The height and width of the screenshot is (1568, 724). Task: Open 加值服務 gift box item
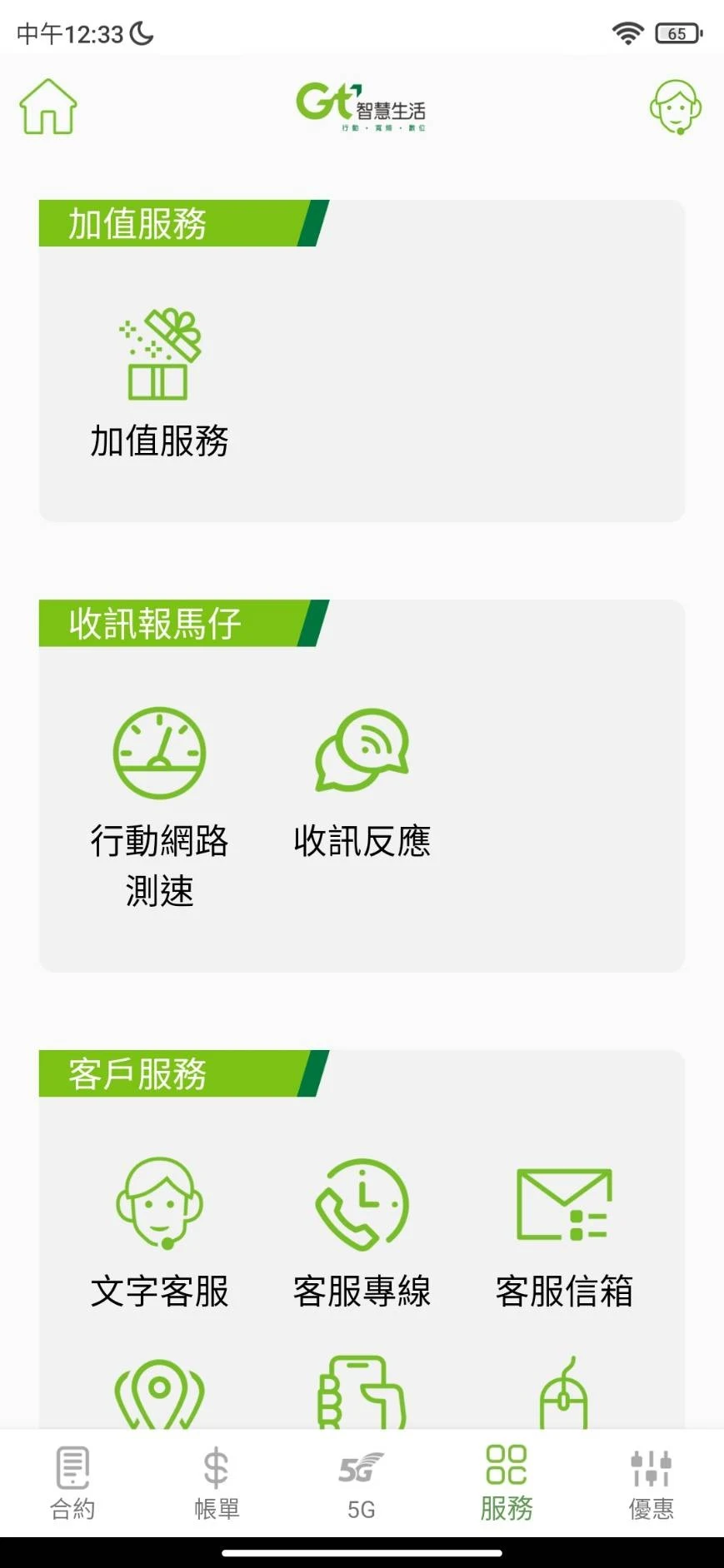[x=159, y=385]
